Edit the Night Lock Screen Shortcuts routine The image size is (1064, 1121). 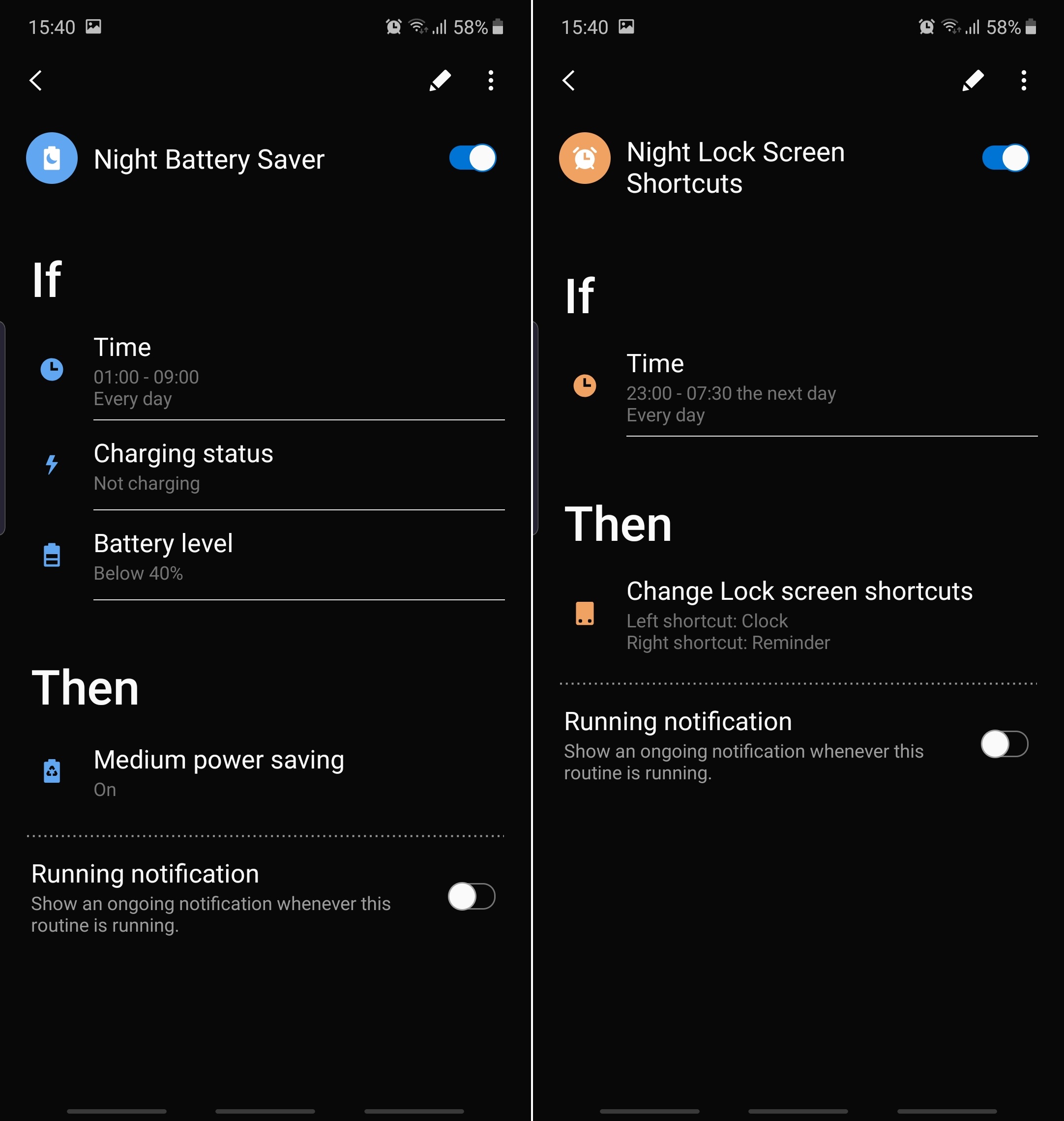[973, 81]
